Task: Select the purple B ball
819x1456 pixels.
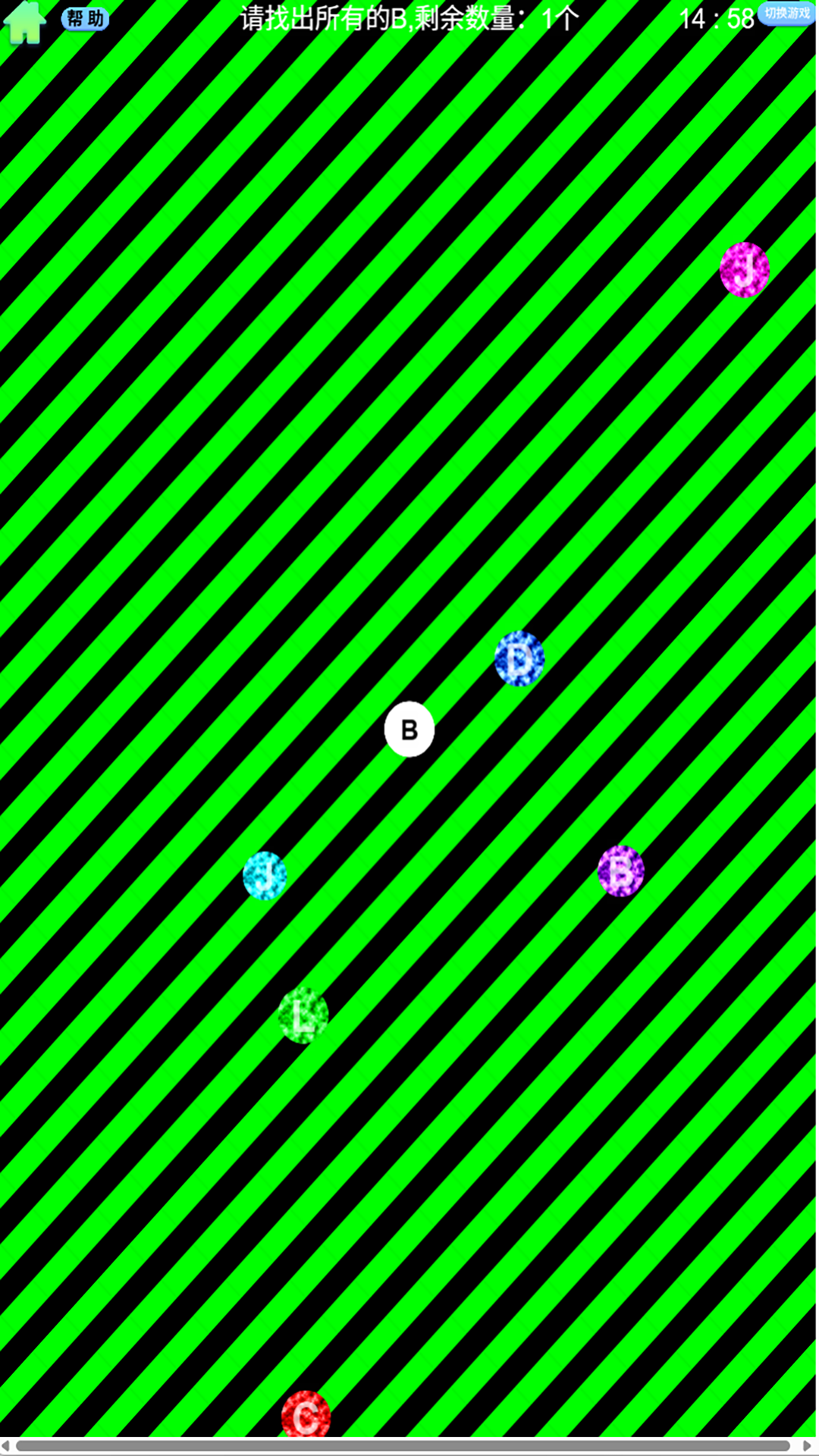Action: [621, 871]
